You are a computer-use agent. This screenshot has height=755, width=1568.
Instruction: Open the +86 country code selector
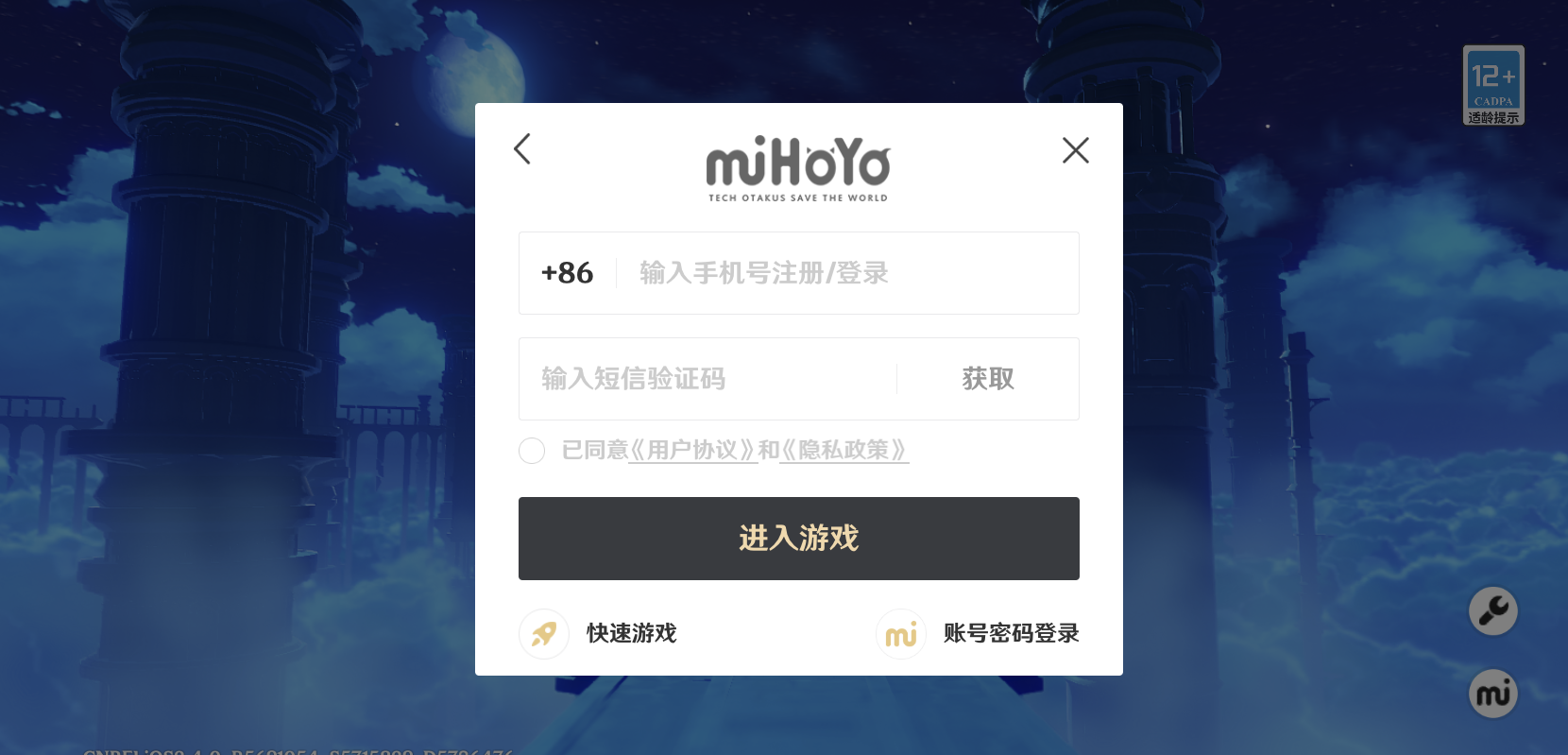(x=567, y=273)
